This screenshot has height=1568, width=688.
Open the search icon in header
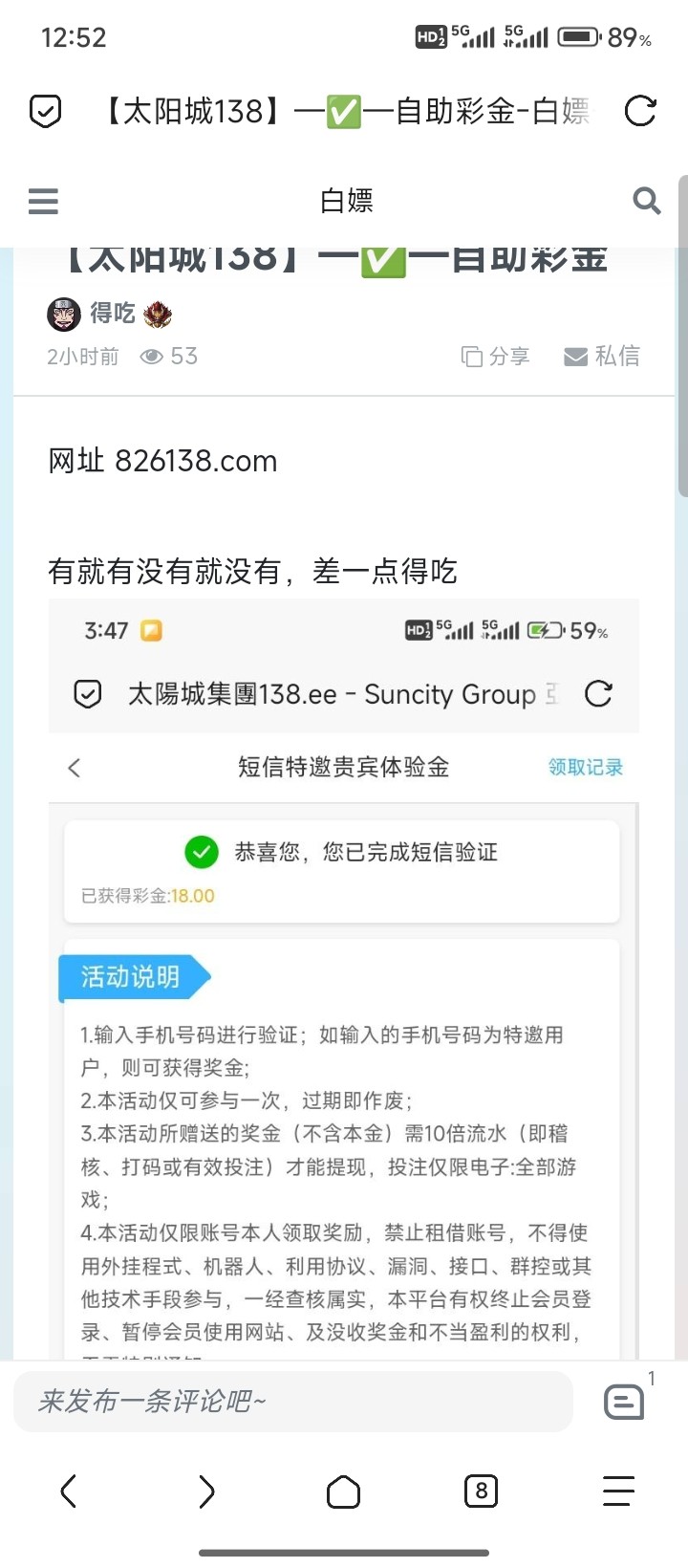tap(647, 201)
